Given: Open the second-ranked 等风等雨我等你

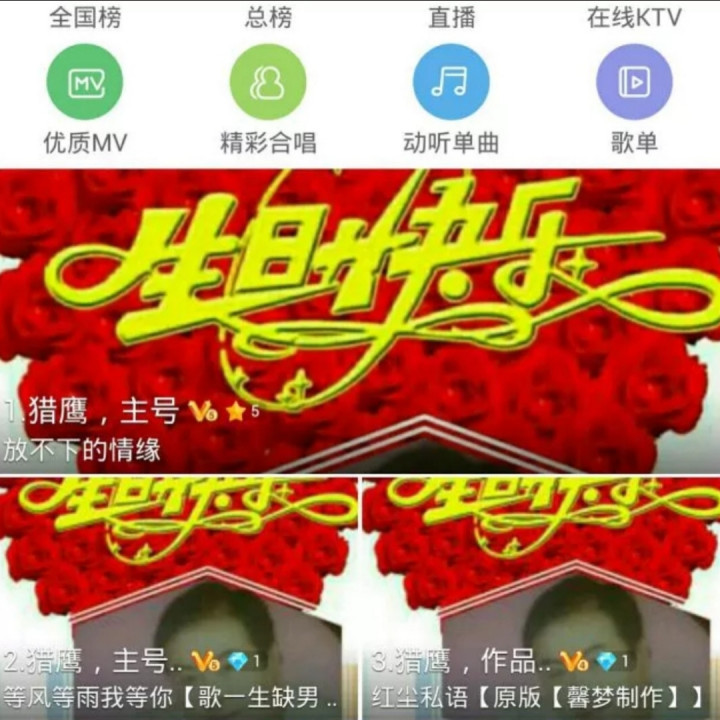Looking at the screenshot, I should click(179, 598).
